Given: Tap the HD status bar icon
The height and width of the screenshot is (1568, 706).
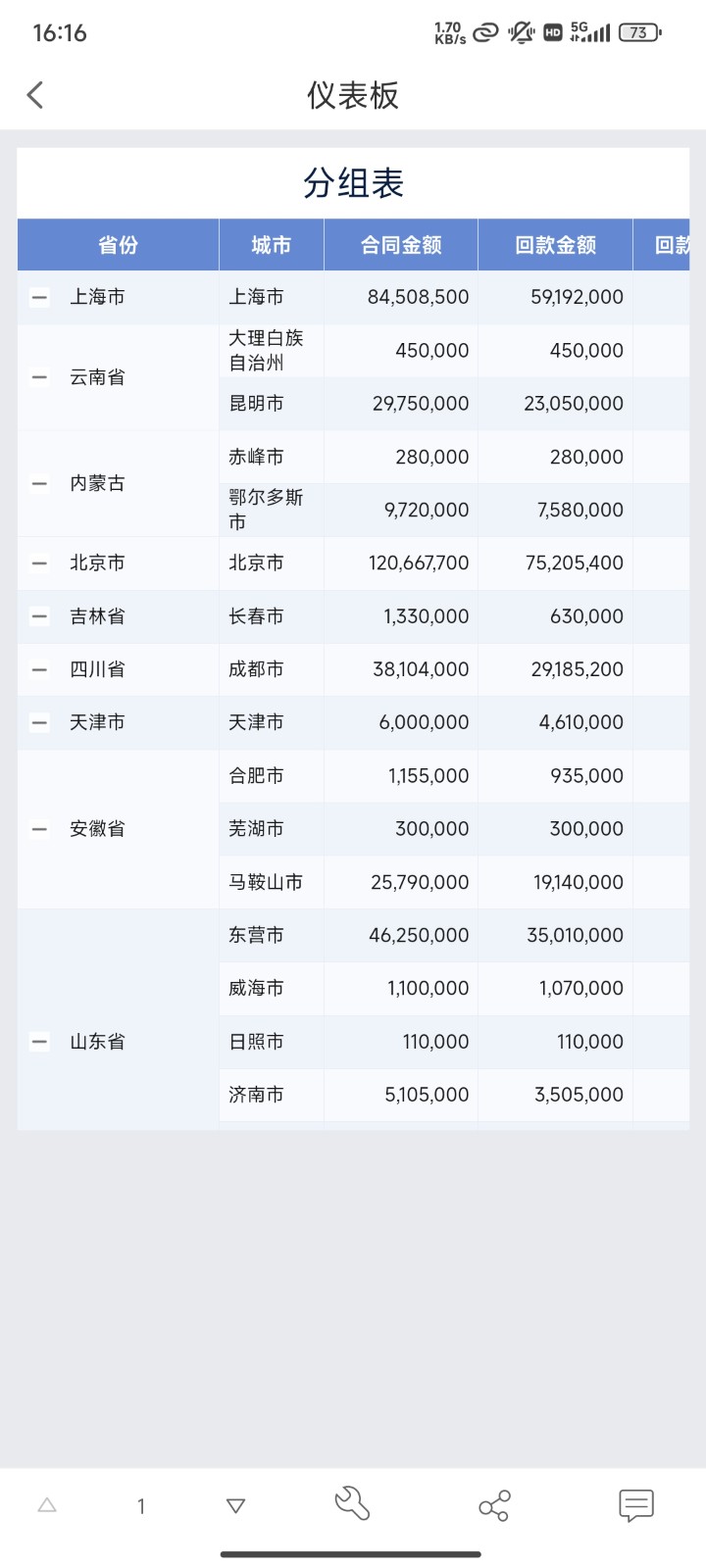Looking at the screenshot, I should 552,32.
